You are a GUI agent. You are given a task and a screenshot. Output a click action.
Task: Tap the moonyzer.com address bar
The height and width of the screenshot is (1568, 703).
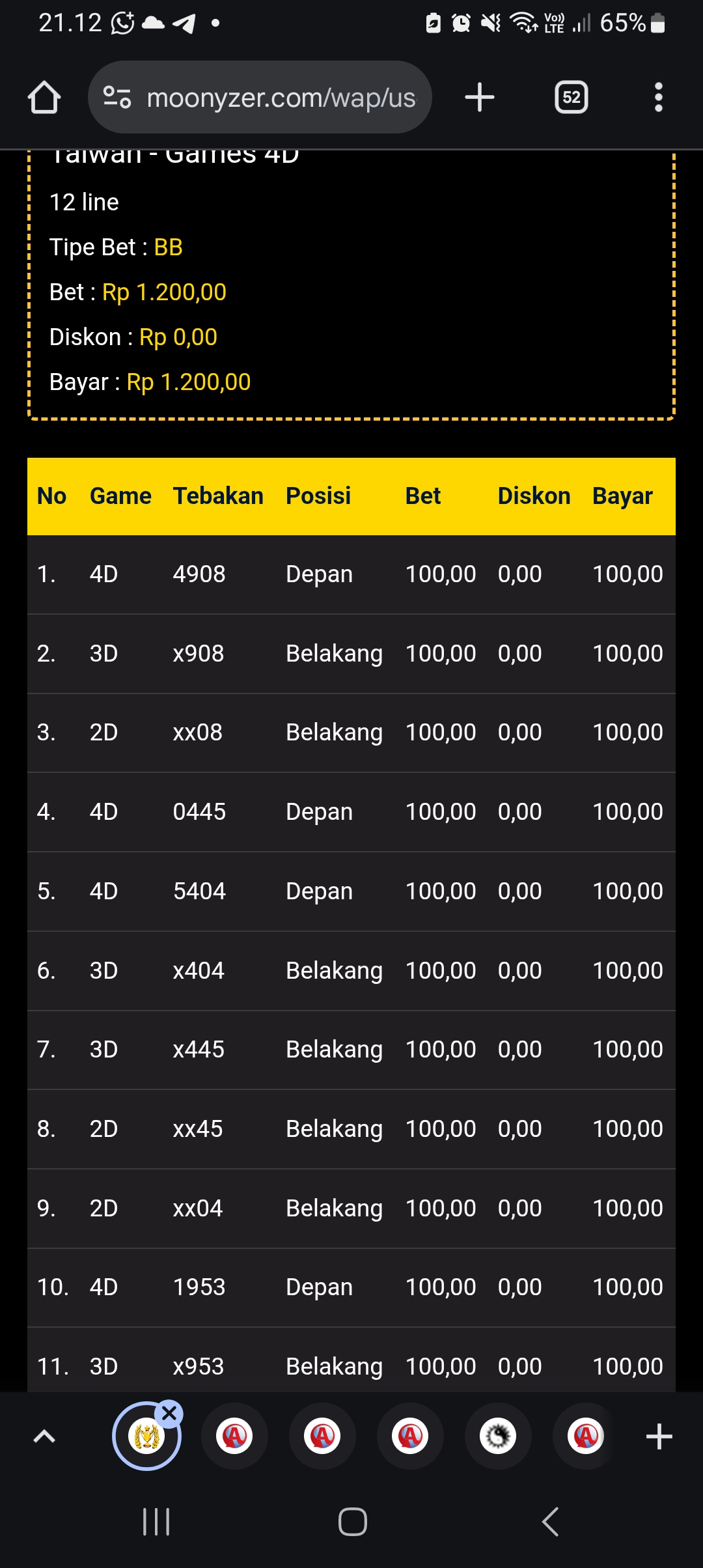280,98
